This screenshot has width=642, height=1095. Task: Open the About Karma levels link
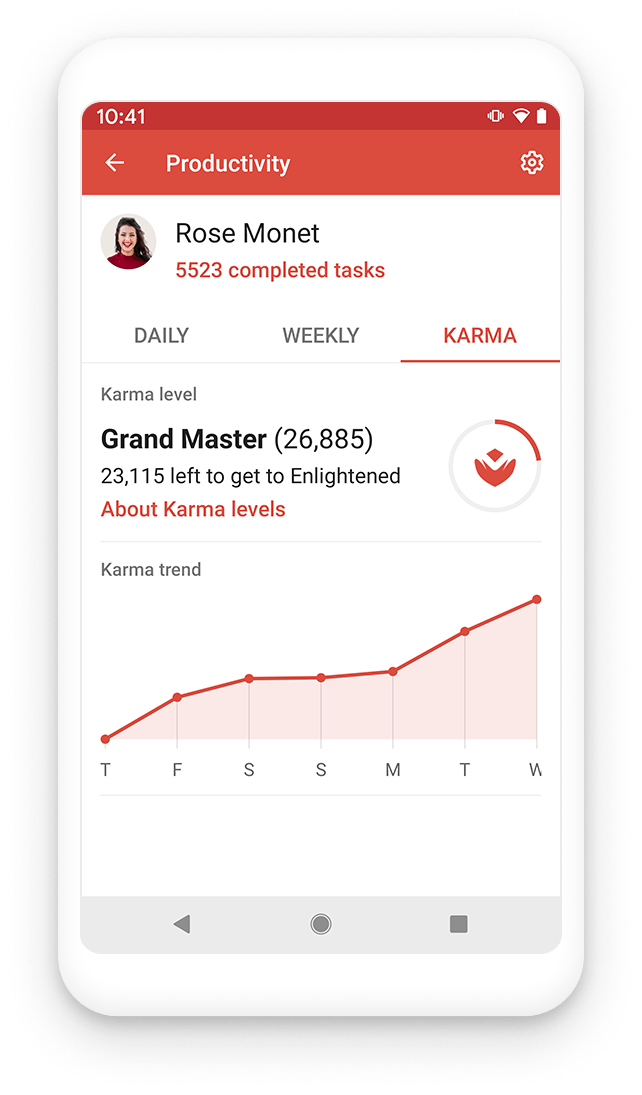pyautogui.click(x=193, y=509)
